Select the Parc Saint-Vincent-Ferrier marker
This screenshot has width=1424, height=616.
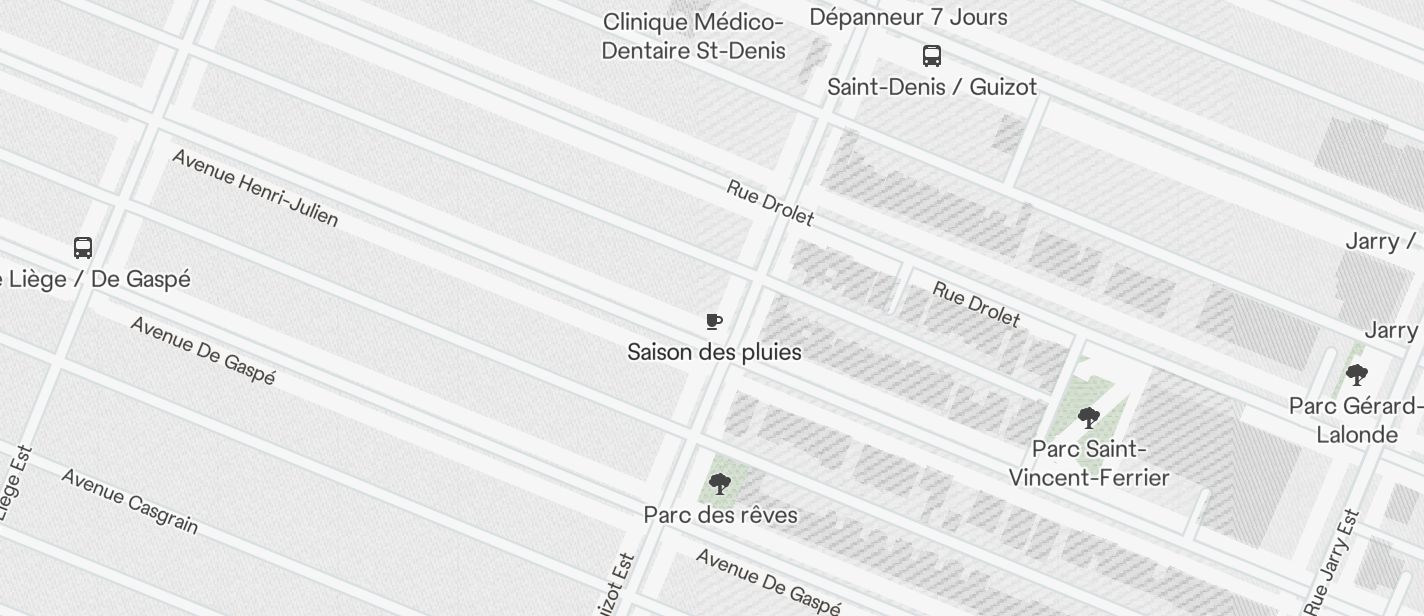1089,418
